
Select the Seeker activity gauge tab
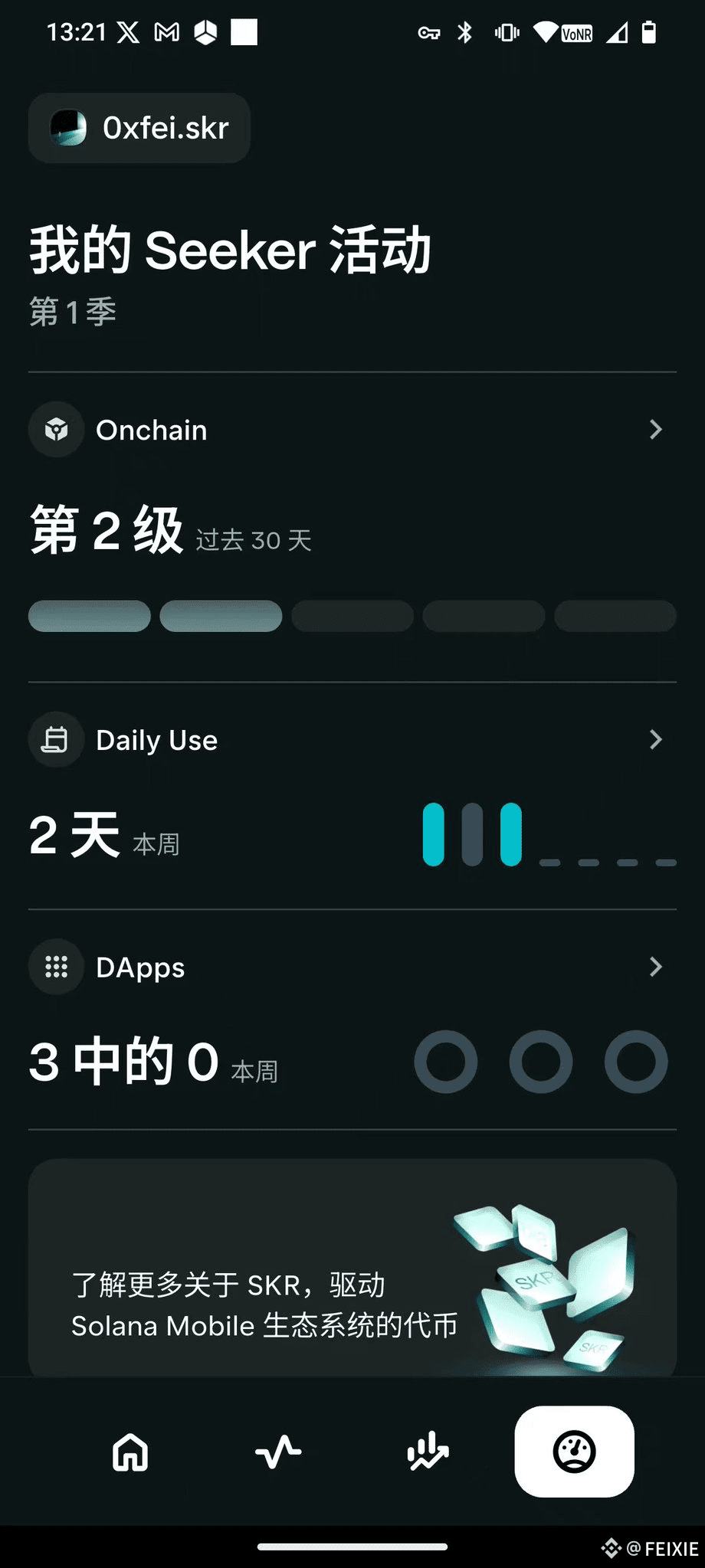574,1452
